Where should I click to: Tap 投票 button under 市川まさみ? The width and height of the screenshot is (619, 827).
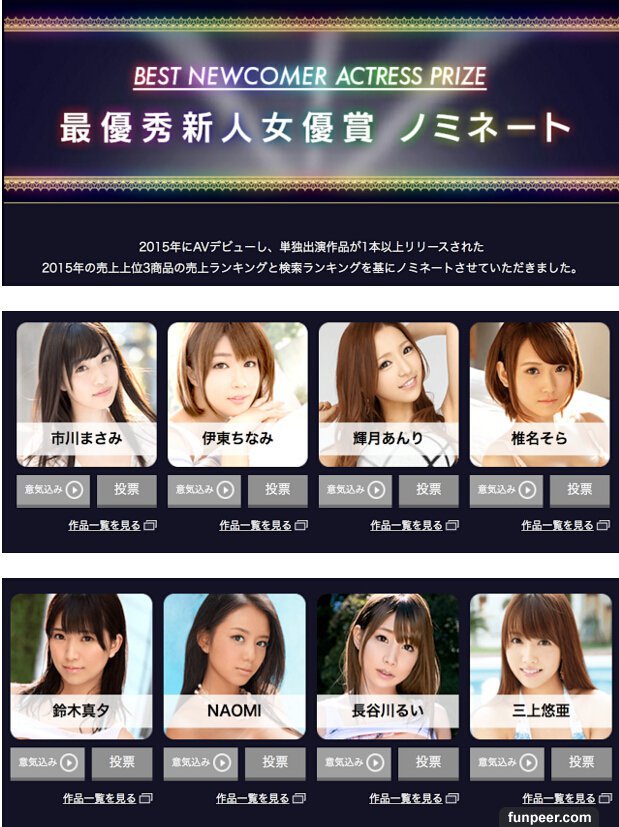pos(127,490)
